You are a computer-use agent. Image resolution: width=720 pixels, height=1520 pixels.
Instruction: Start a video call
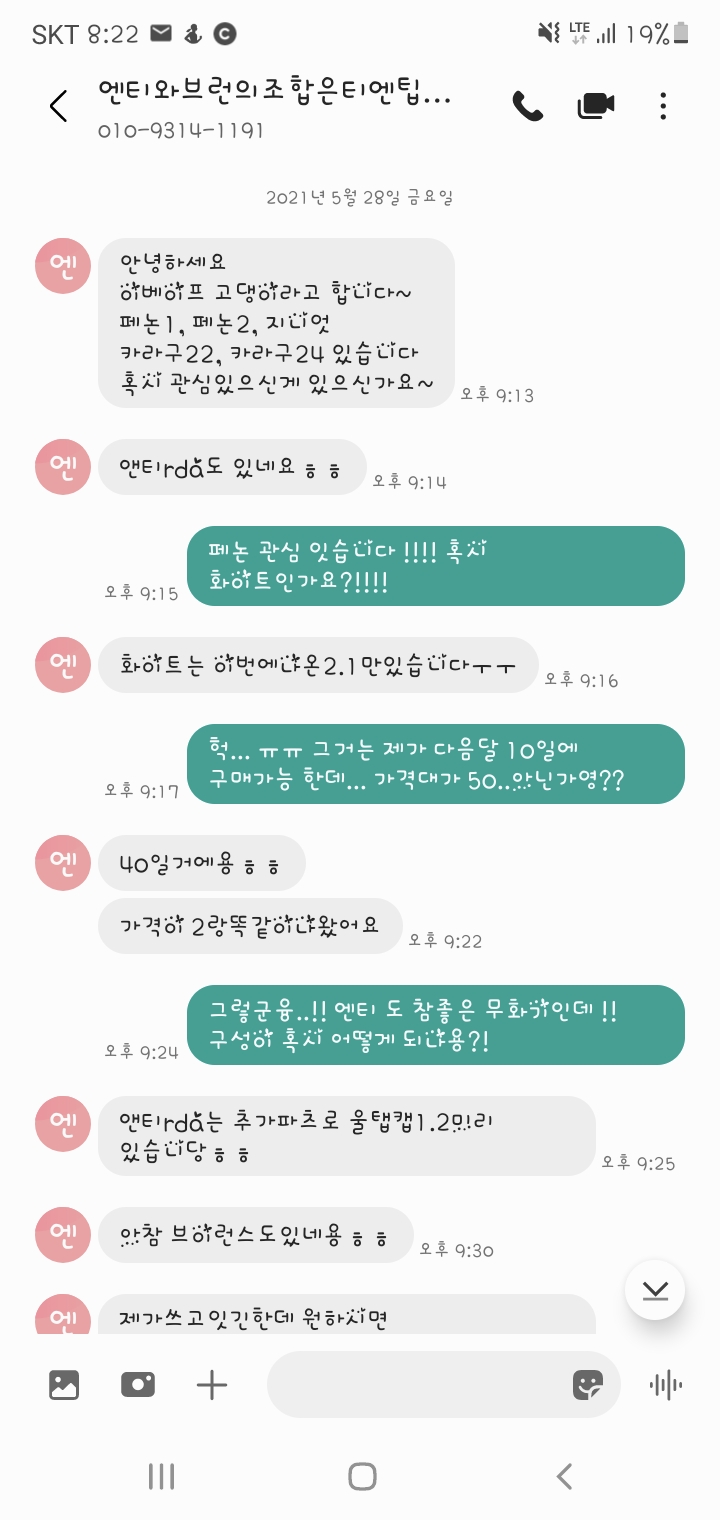pyautogui.click(x=596, y=106)
